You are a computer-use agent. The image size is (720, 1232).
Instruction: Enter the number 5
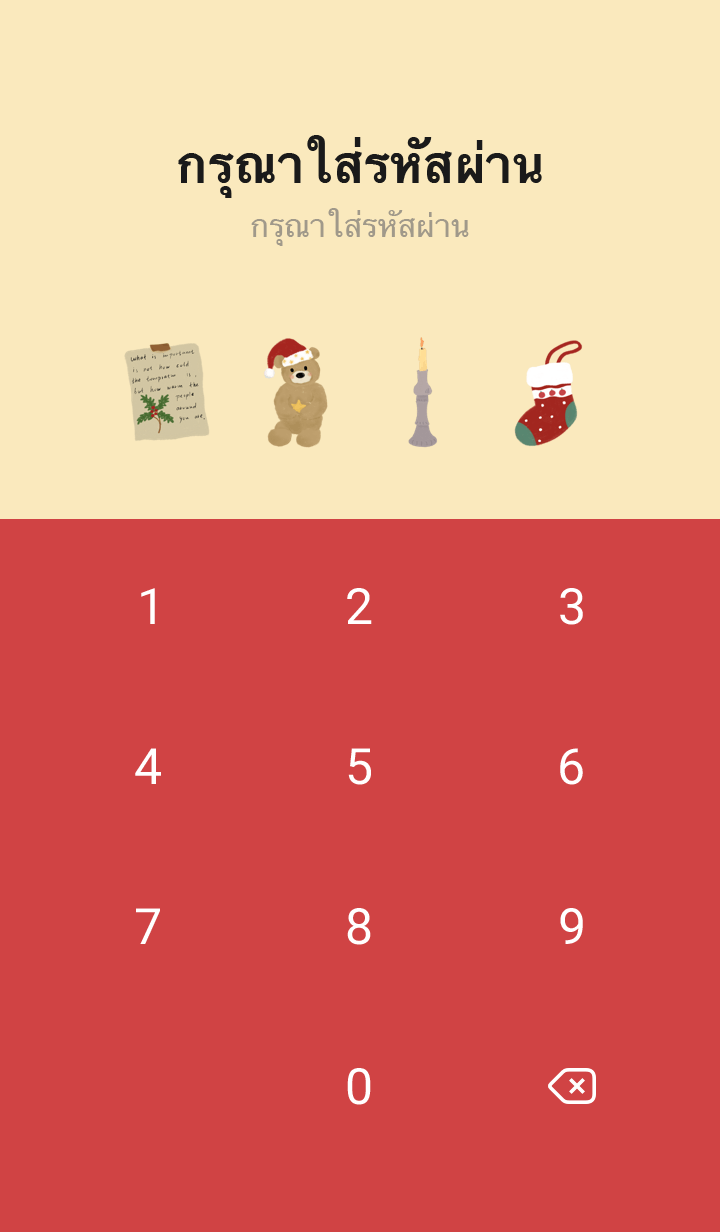coord(359,767)
